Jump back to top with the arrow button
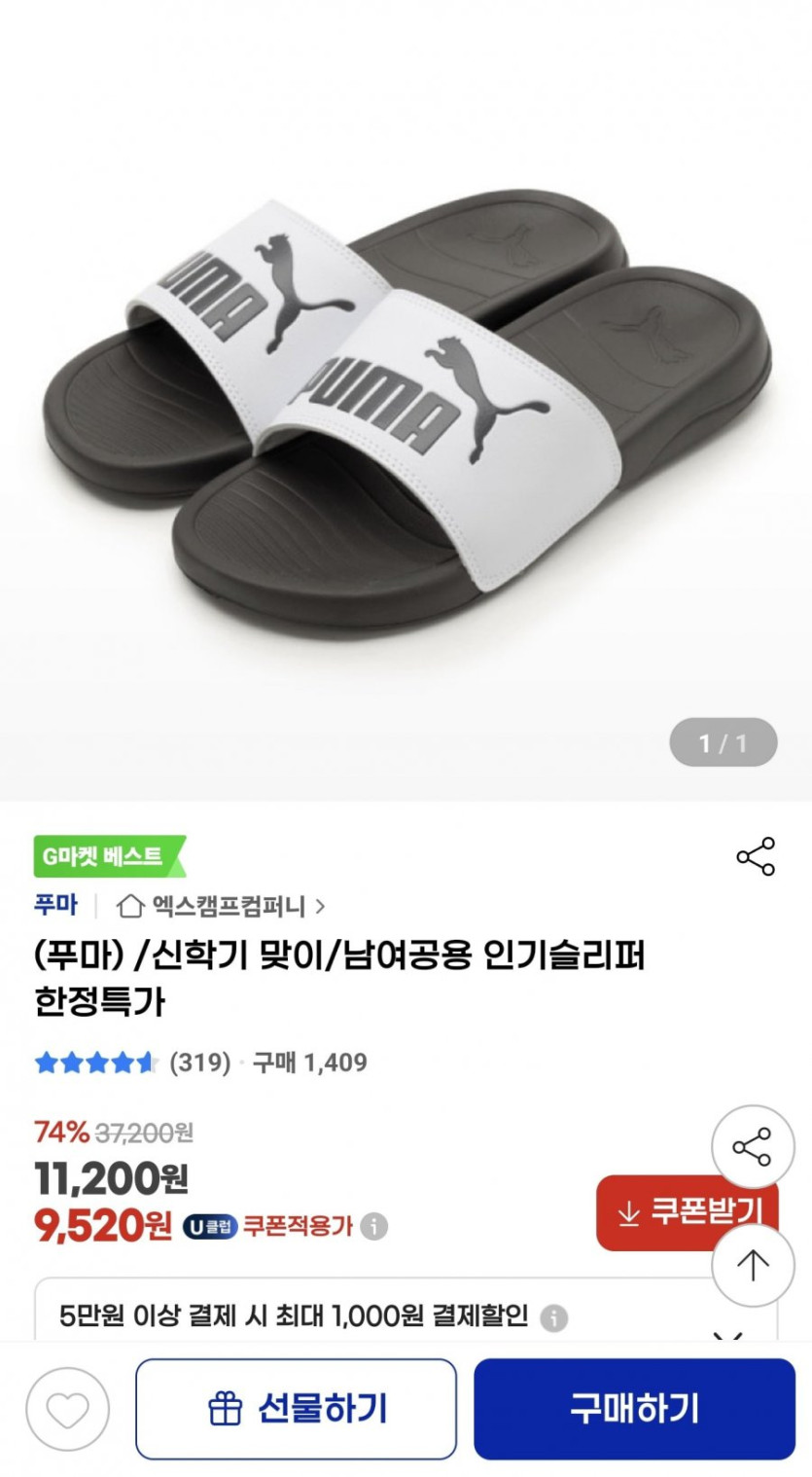The image size is (812, 1477). coord(753,1265)
